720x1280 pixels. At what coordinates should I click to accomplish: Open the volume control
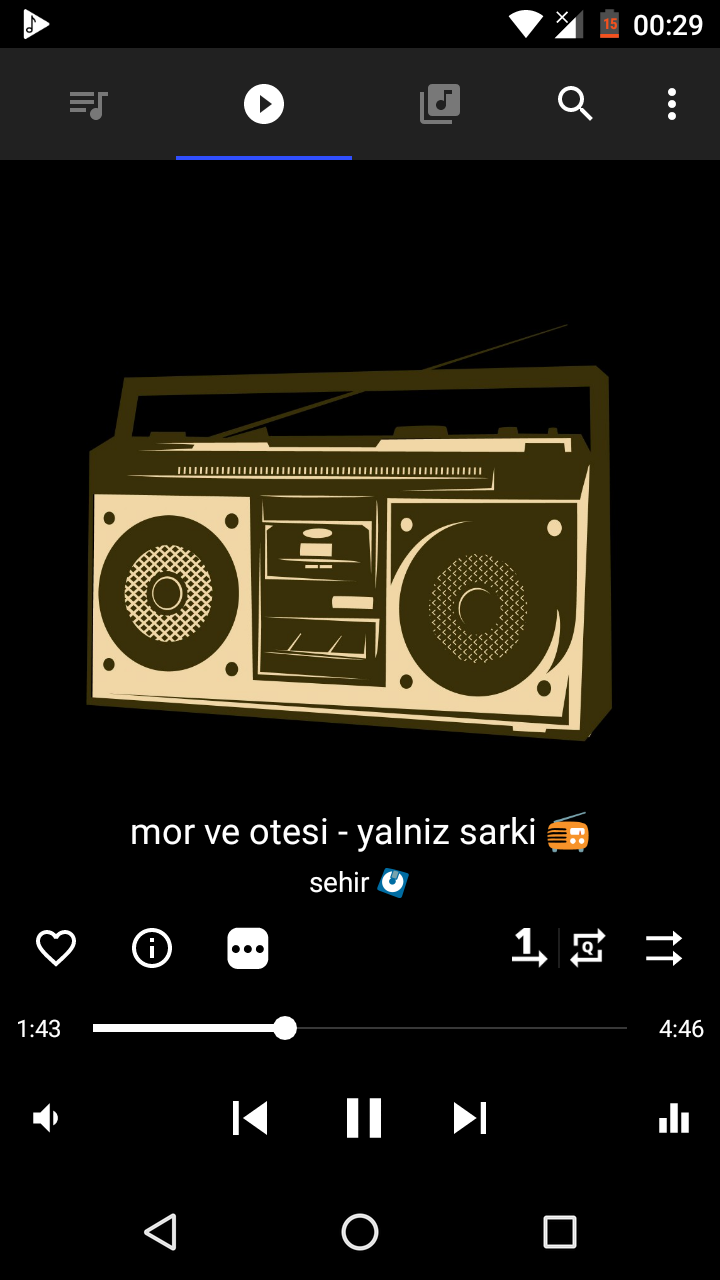(47, 1118)
